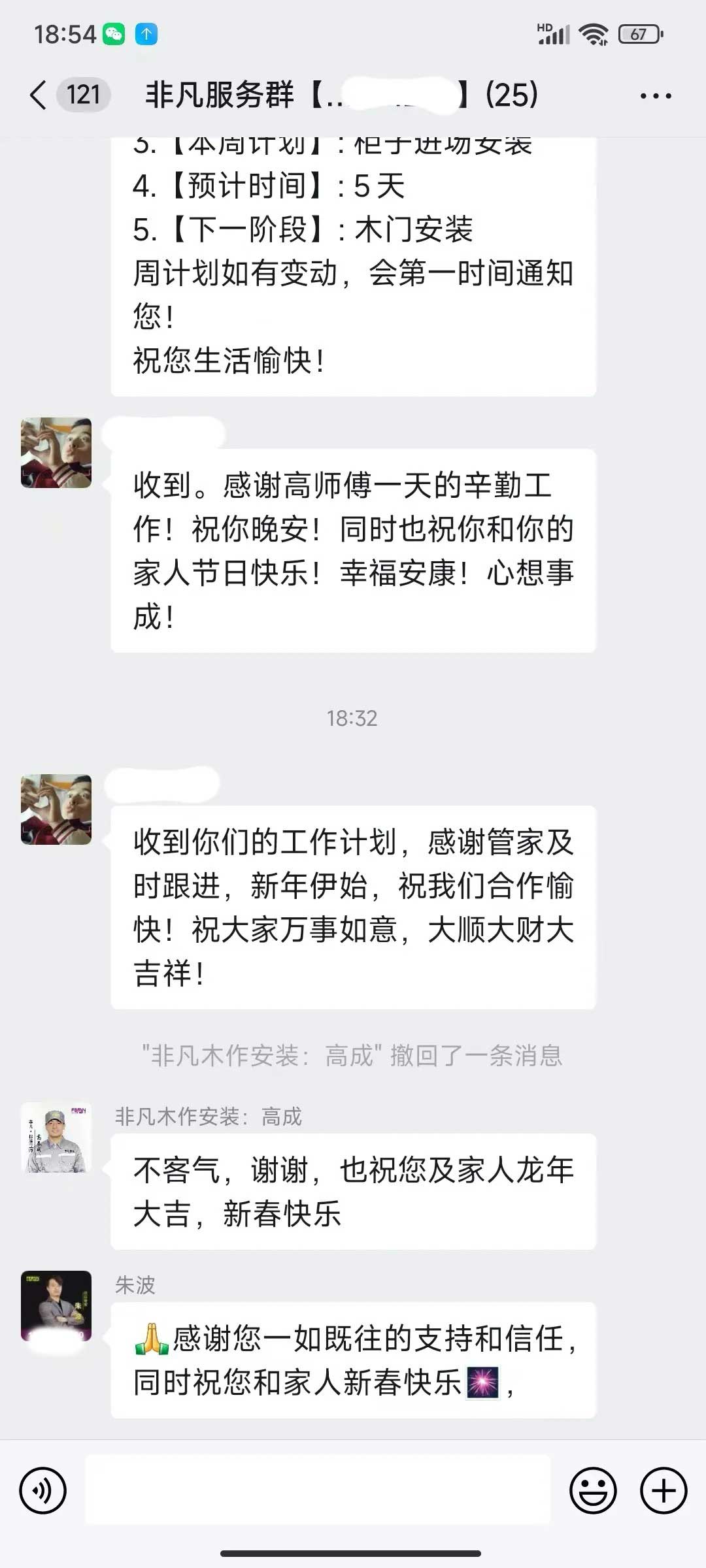Switch to voice message input
This screenshot has width=706, height=1568.
pos(43,1491)
